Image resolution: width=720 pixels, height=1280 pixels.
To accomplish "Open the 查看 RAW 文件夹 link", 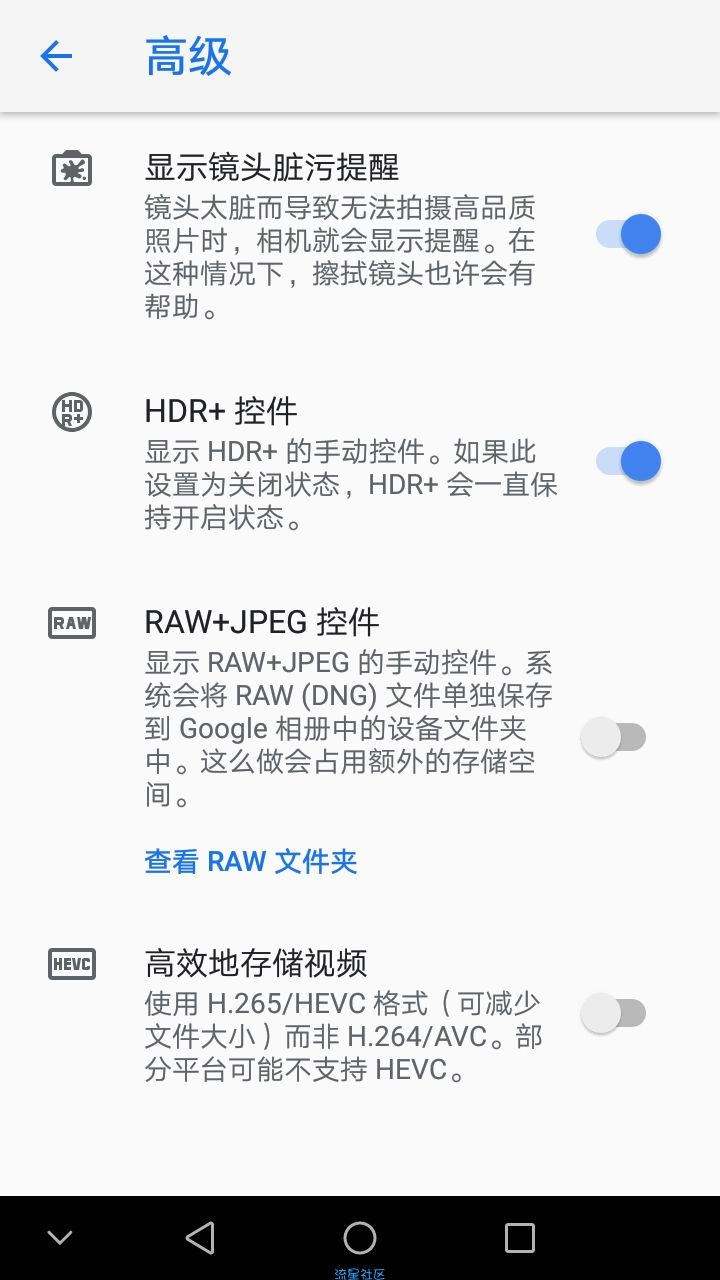I will (251, 861).
